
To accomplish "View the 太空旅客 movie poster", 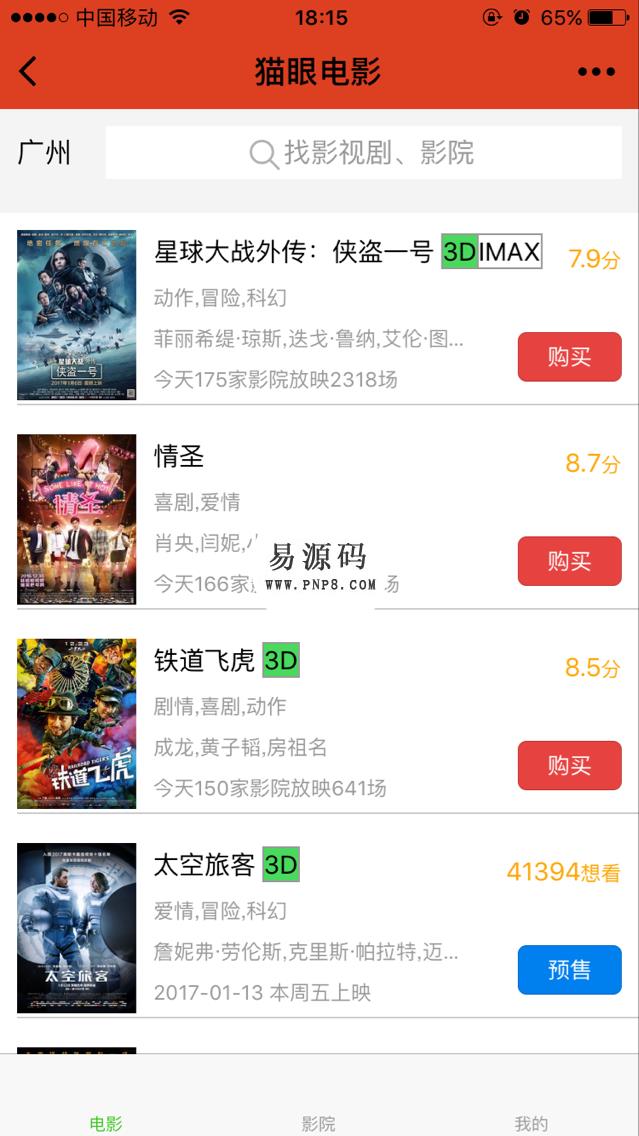I will (77, 928).
